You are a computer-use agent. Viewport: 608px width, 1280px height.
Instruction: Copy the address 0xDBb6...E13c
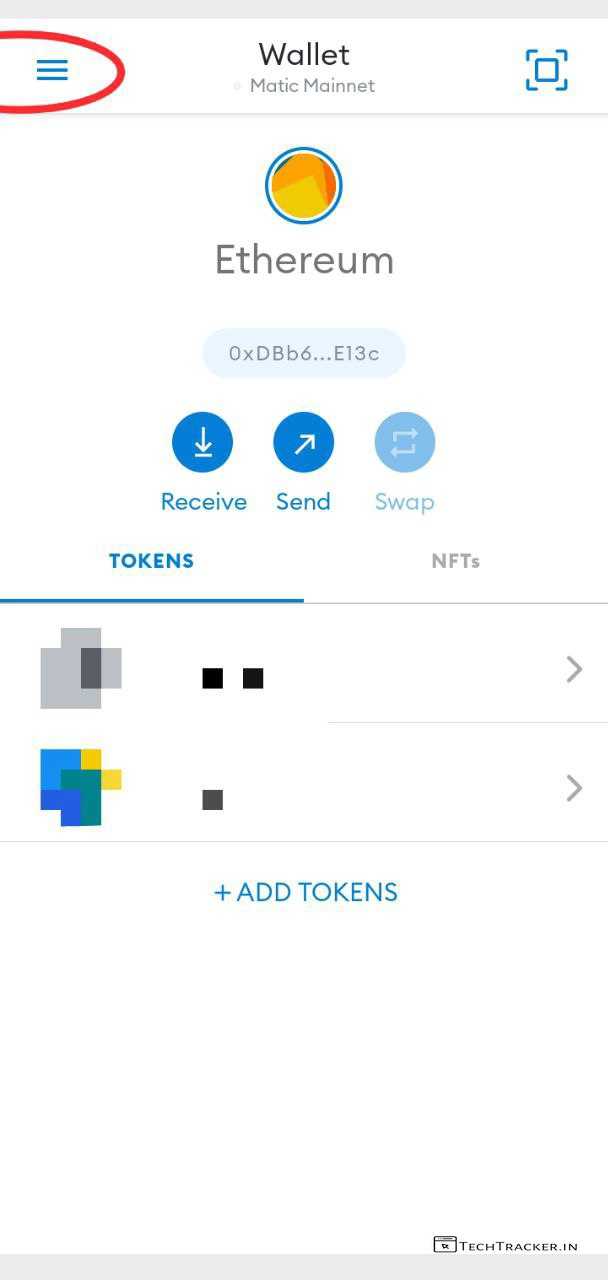pyautogui.click(x=304, y=353)
